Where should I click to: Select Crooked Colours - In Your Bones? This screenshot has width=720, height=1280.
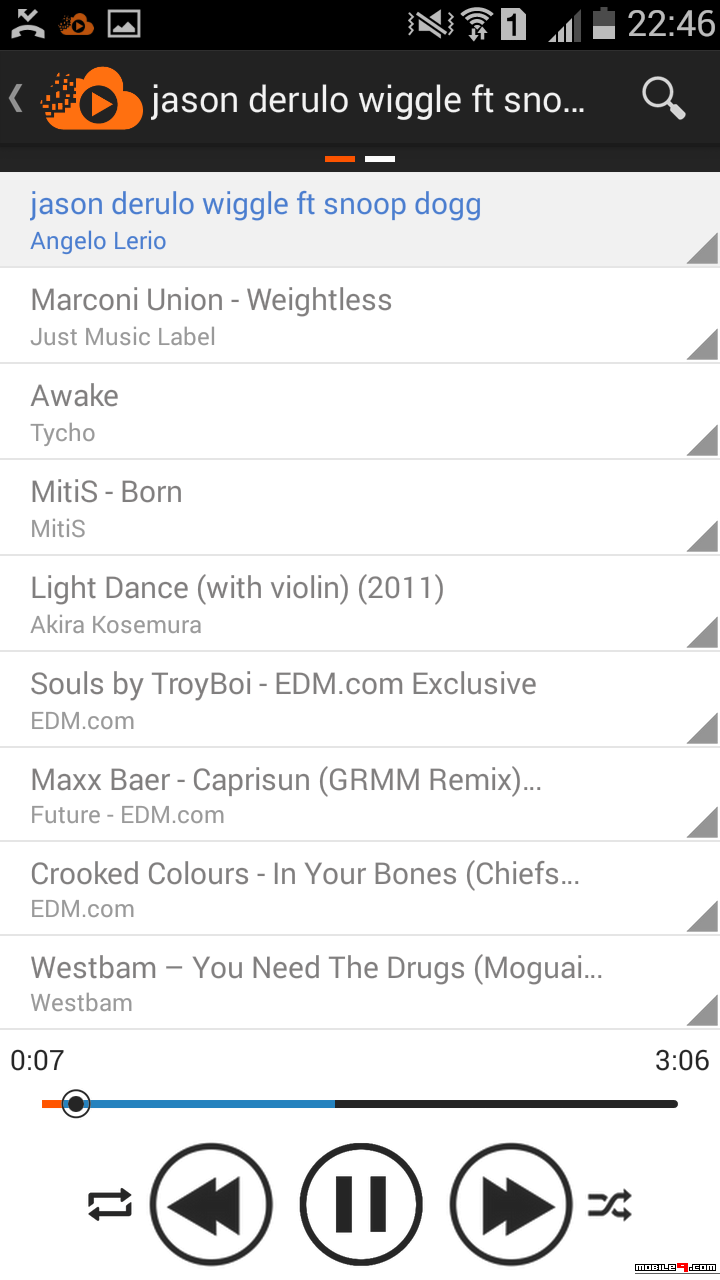tap(360, 889)
